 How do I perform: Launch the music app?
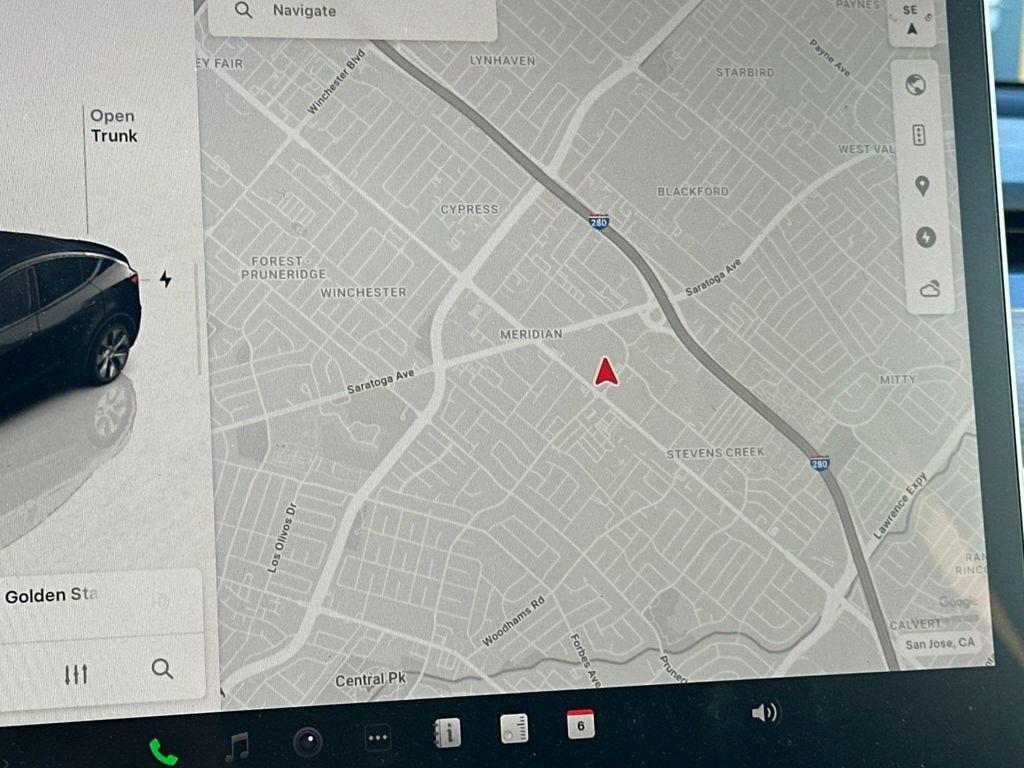click(237, 746)
